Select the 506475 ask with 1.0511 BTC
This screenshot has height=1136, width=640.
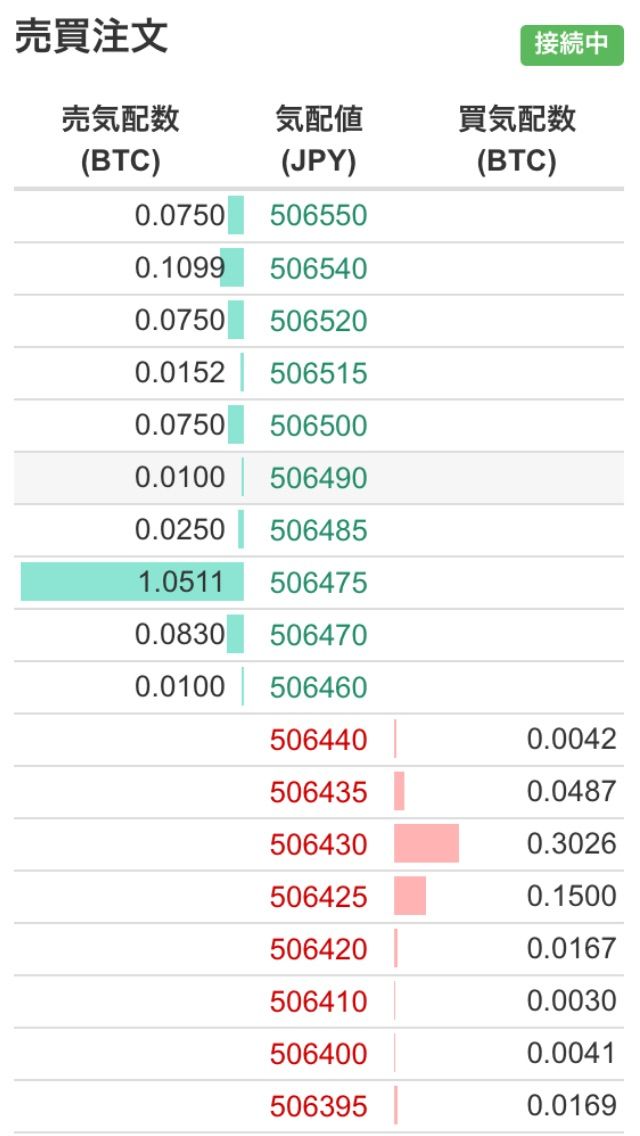click(318, 583)
